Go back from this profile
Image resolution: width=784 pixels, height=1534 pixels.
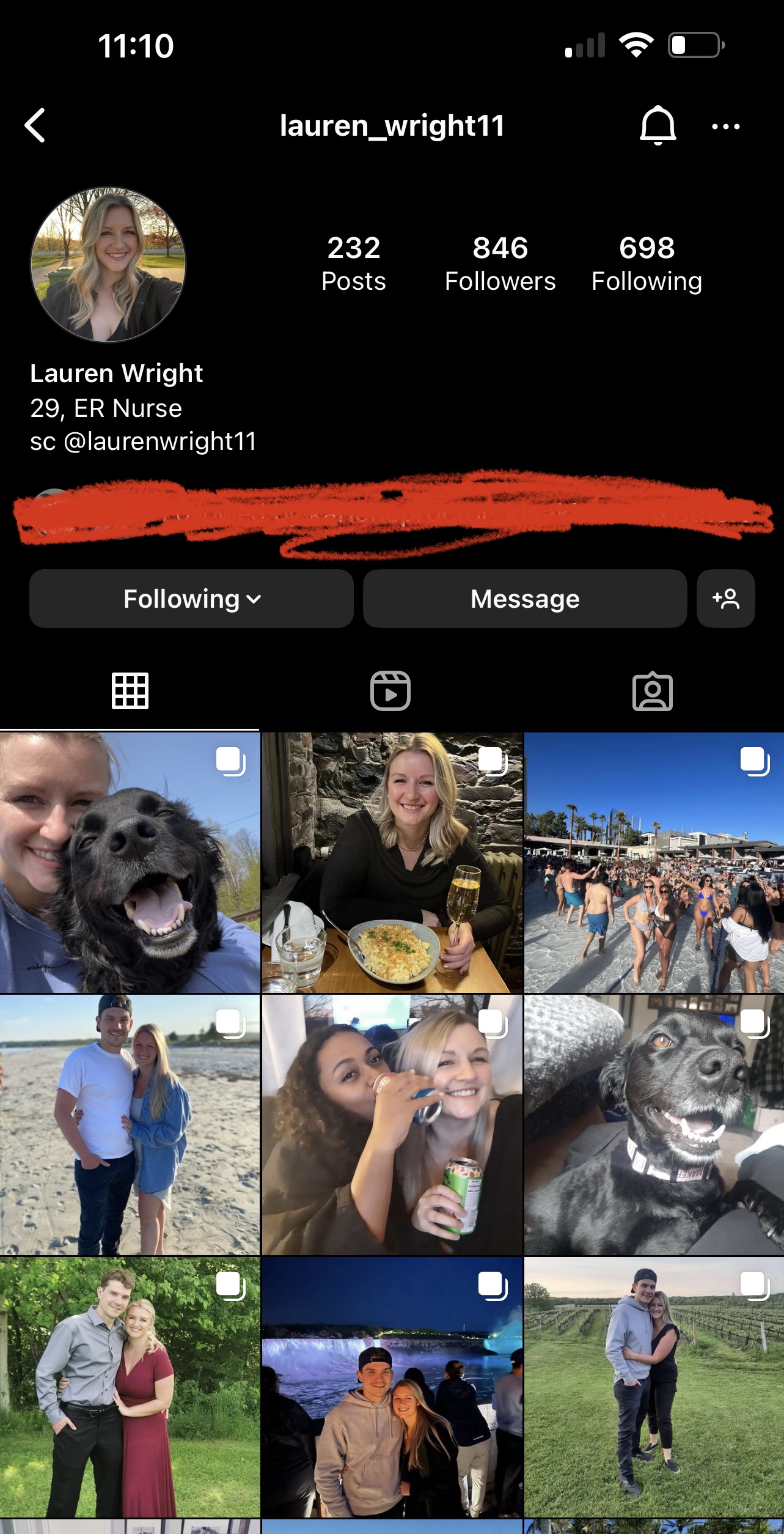(35, 125)
